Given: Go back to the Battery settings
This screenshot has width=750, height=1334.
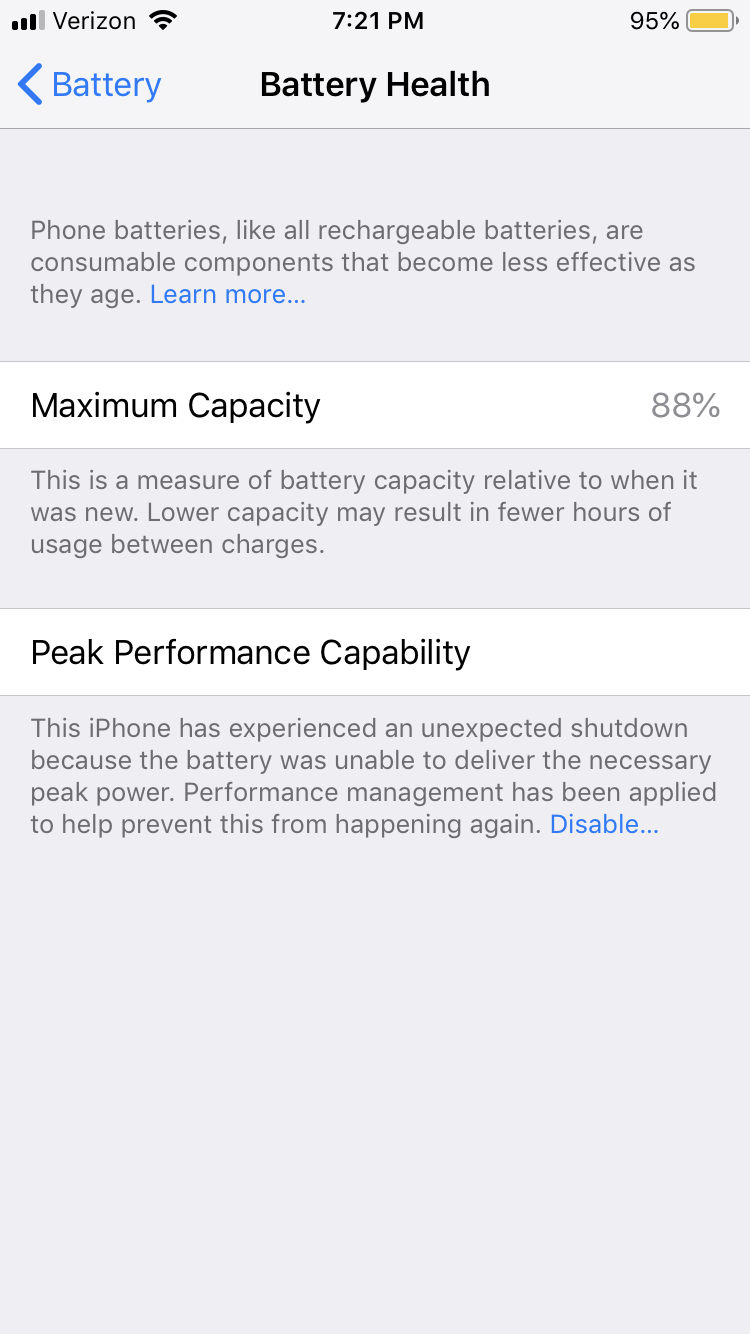Looking at the screenshot, I should click(89, 85).
